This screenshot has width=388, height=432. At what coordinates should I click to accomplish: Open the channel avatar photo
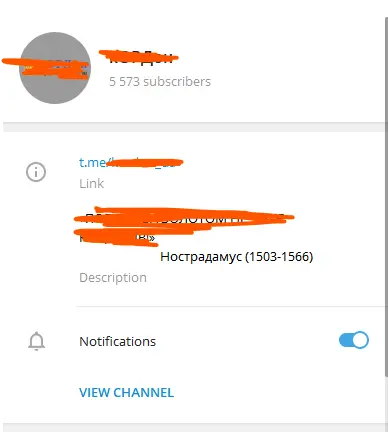pyautogui.click(x=55, y=68)
